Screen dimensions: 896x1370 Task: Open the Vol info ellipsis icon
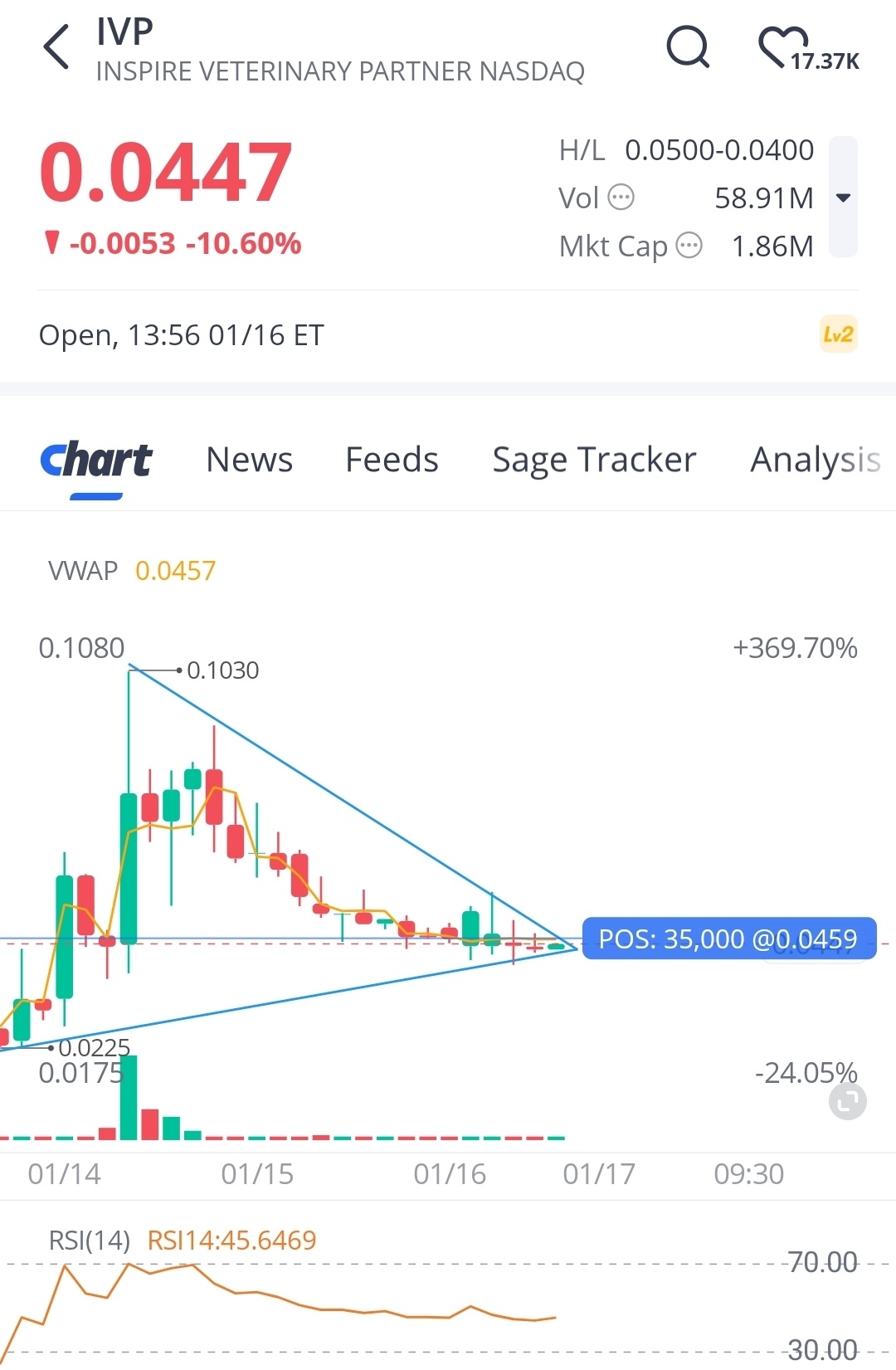pos(622,197)
